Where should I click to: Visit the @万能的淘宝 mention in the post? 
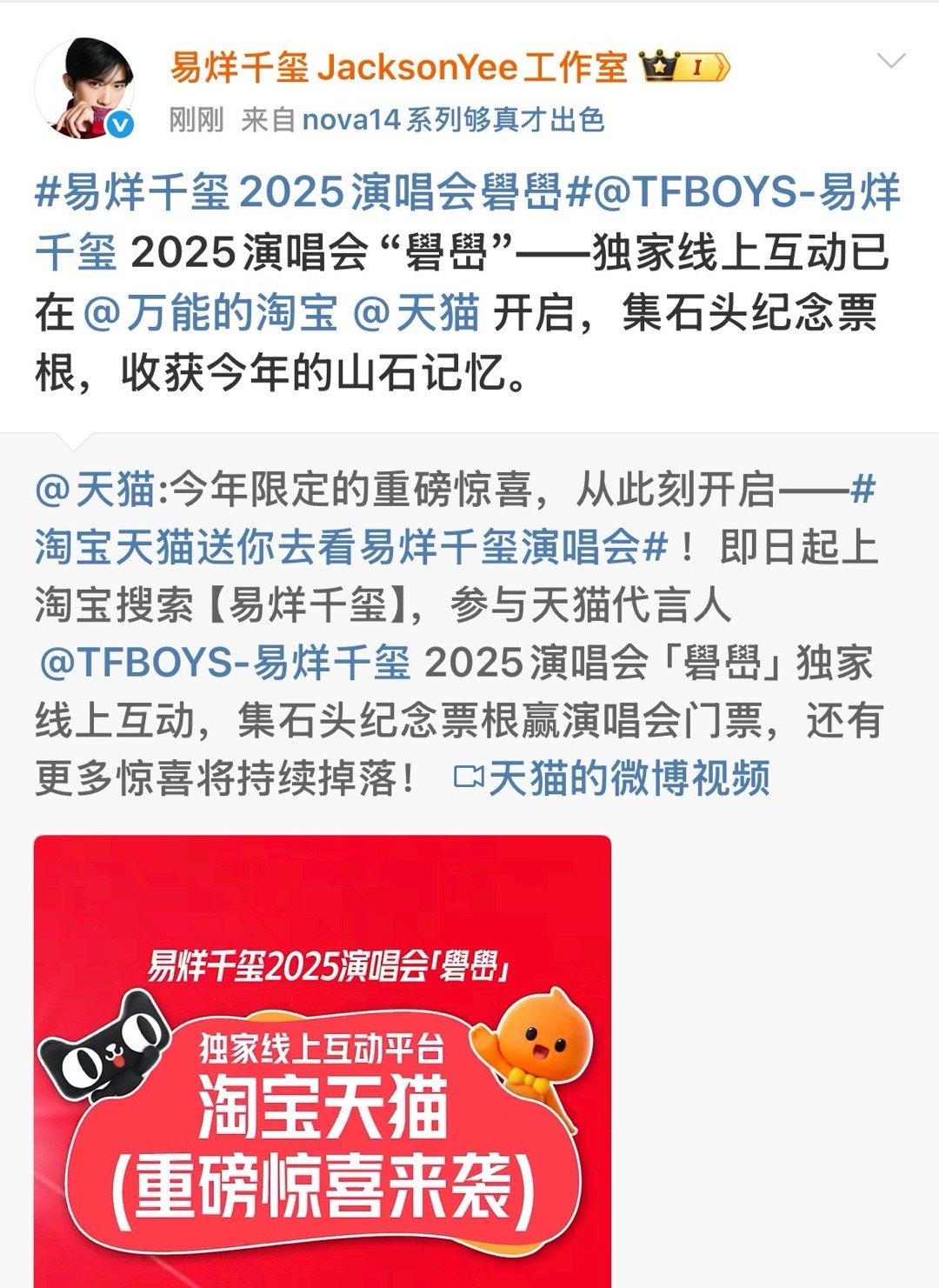(x=210, y=313)
